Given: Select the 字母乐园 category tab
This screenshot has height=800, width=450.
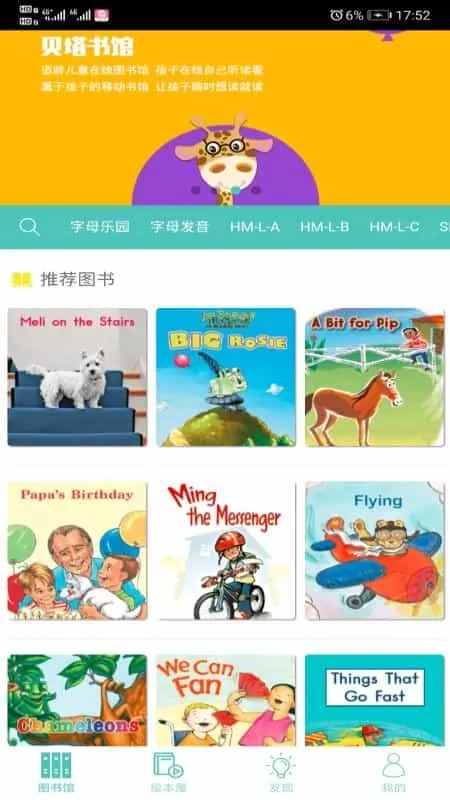Looking at the screenshot, I should (x=100, y=227).
